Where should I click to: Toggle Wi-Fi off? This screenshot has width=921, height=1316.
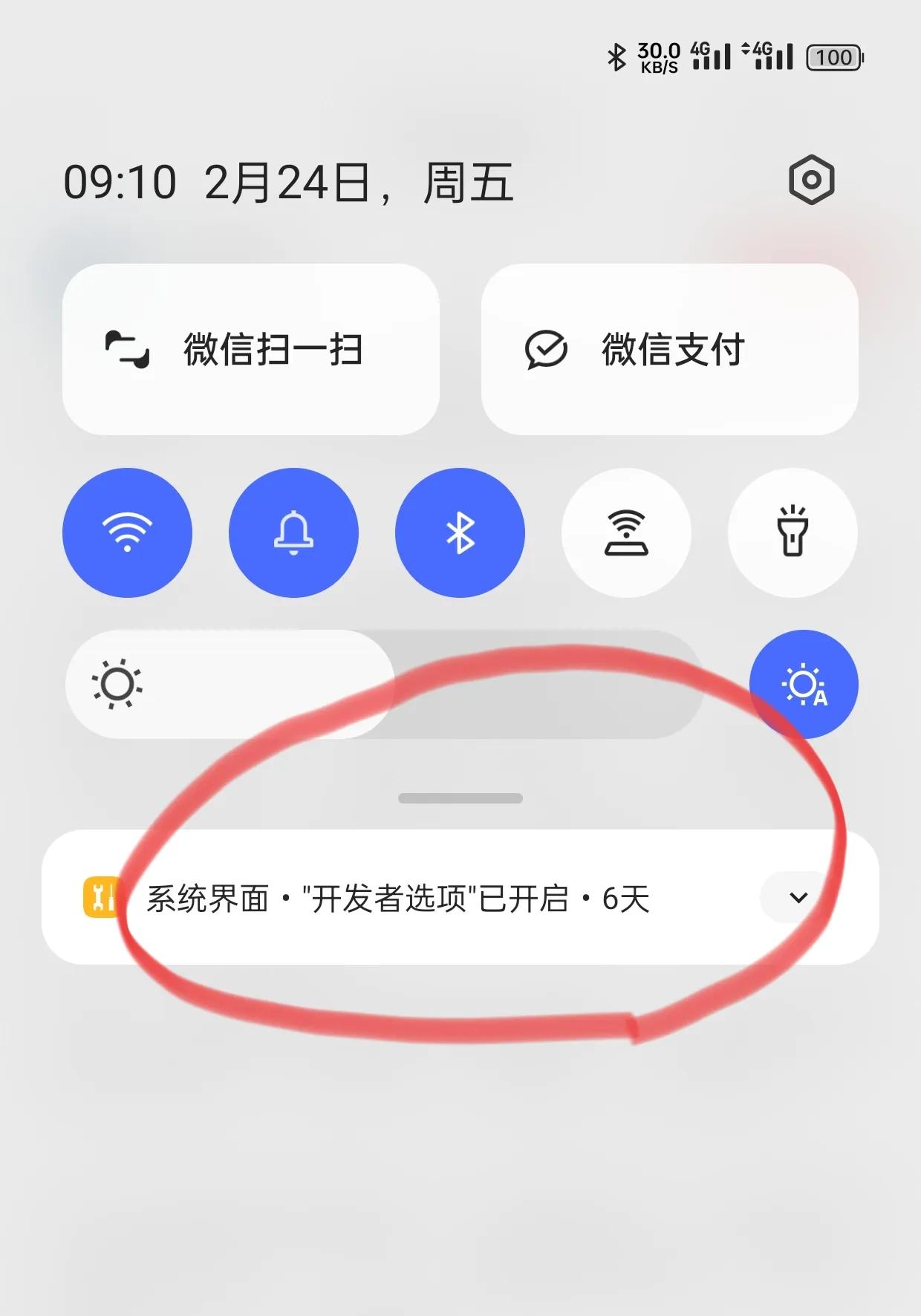tap(128, 533)
